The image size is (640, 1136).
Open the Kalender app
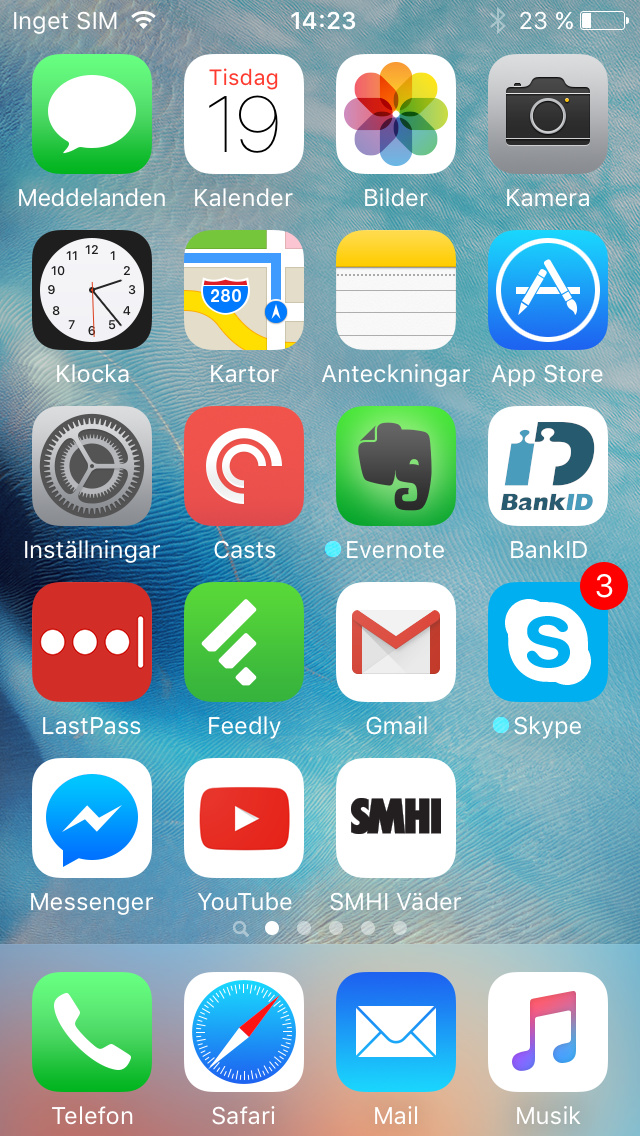coord(244,114)
